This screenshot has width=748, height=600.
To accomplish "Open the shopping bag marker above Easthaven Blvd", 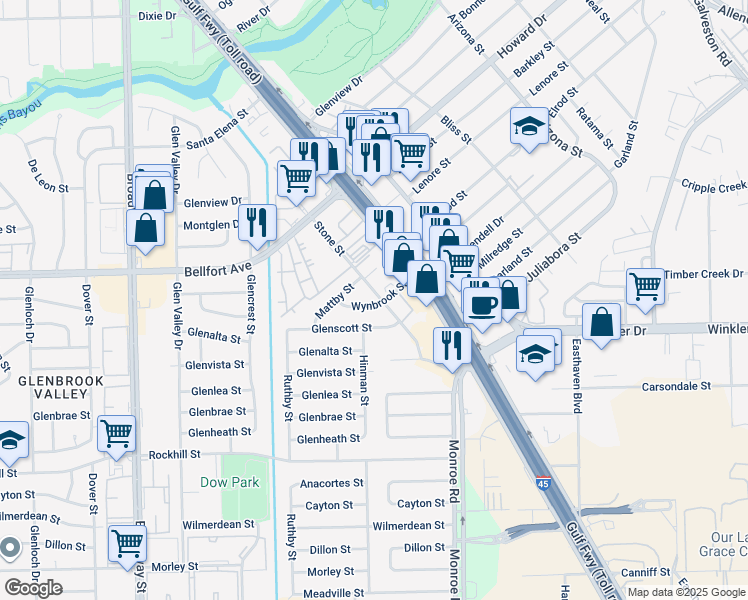I will pyautogui.click(x=600, y=323).
